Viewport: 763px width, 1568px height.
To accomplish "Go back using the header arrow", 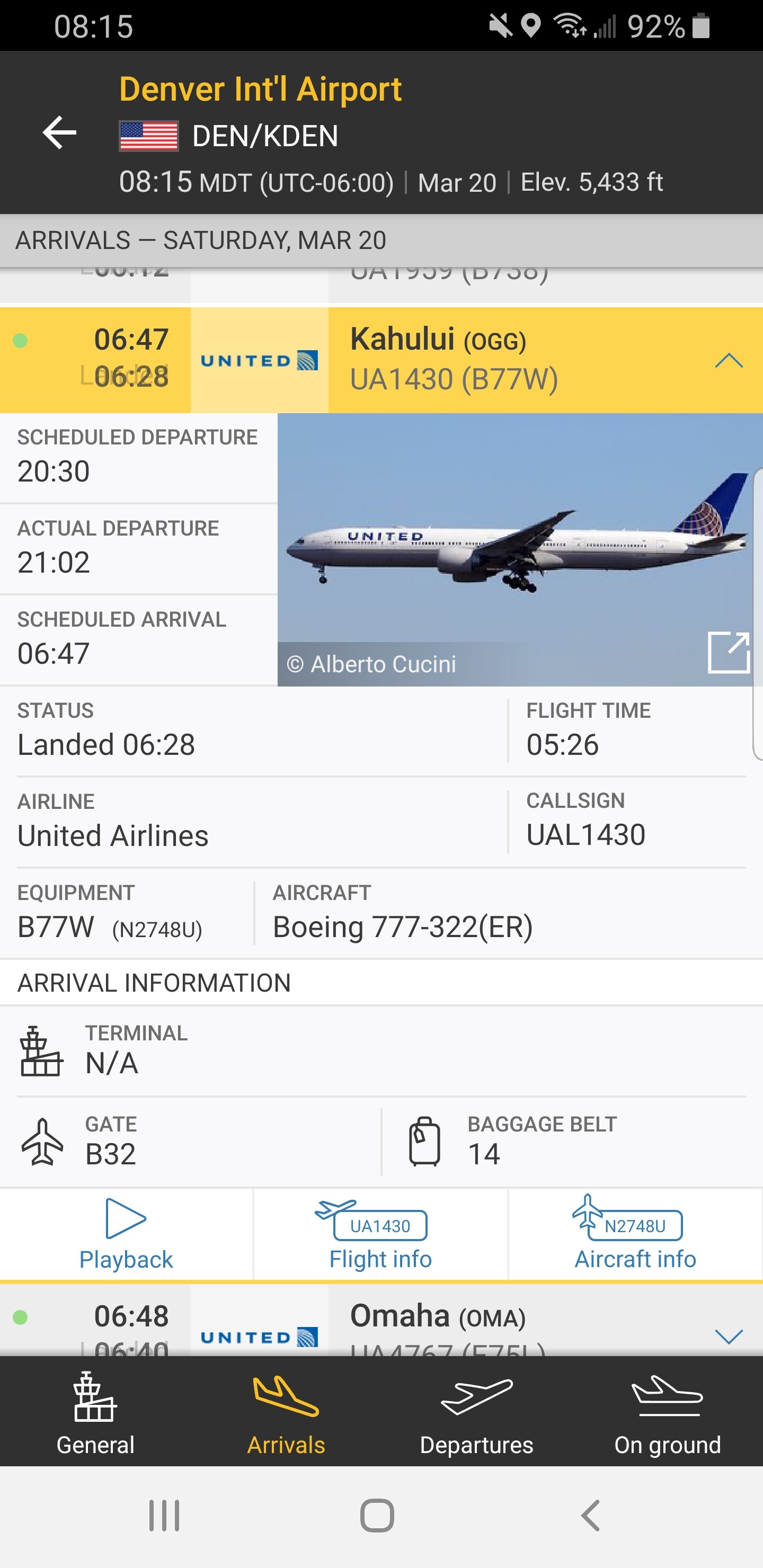I will click(x=59, y=132).
